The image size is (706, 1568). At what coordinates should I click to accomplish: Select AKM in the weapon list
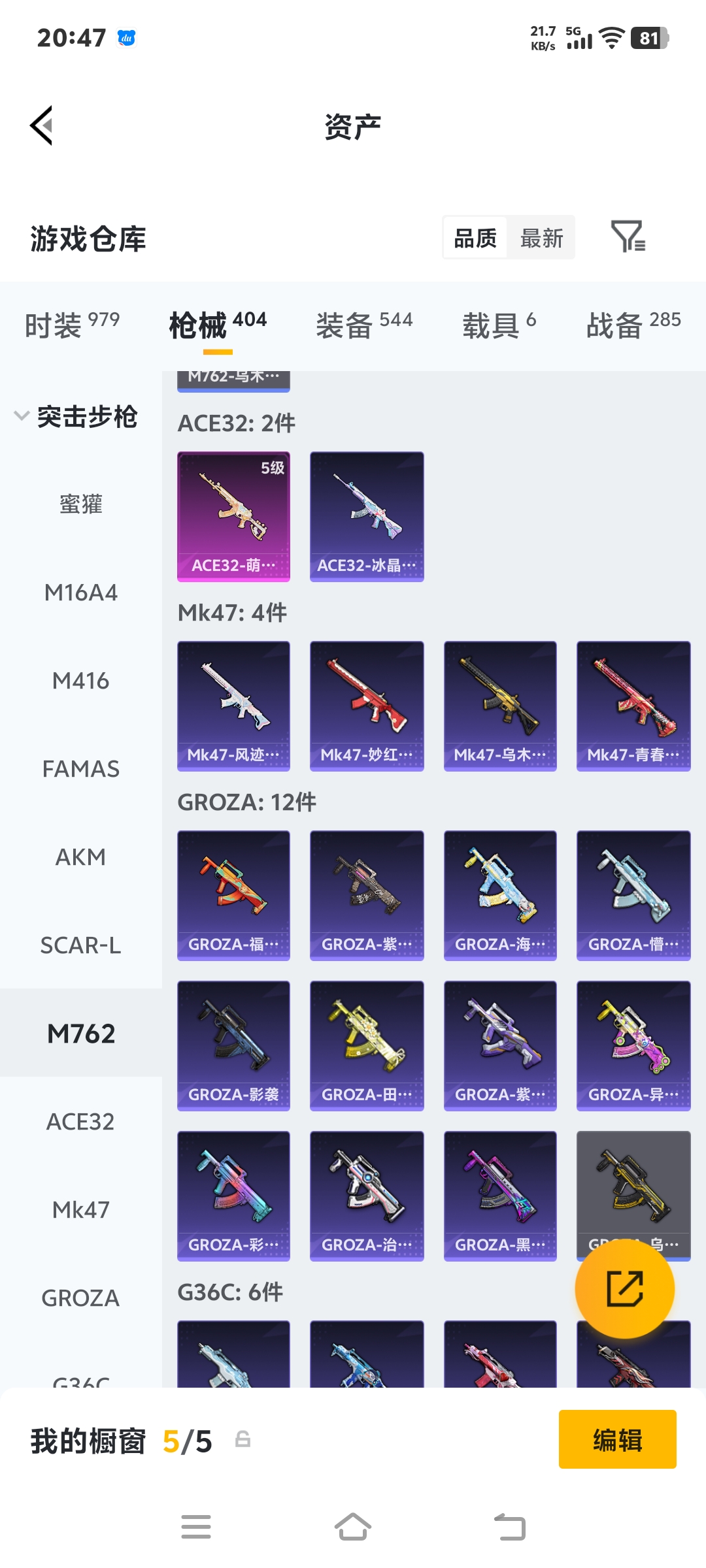[80, 857]
